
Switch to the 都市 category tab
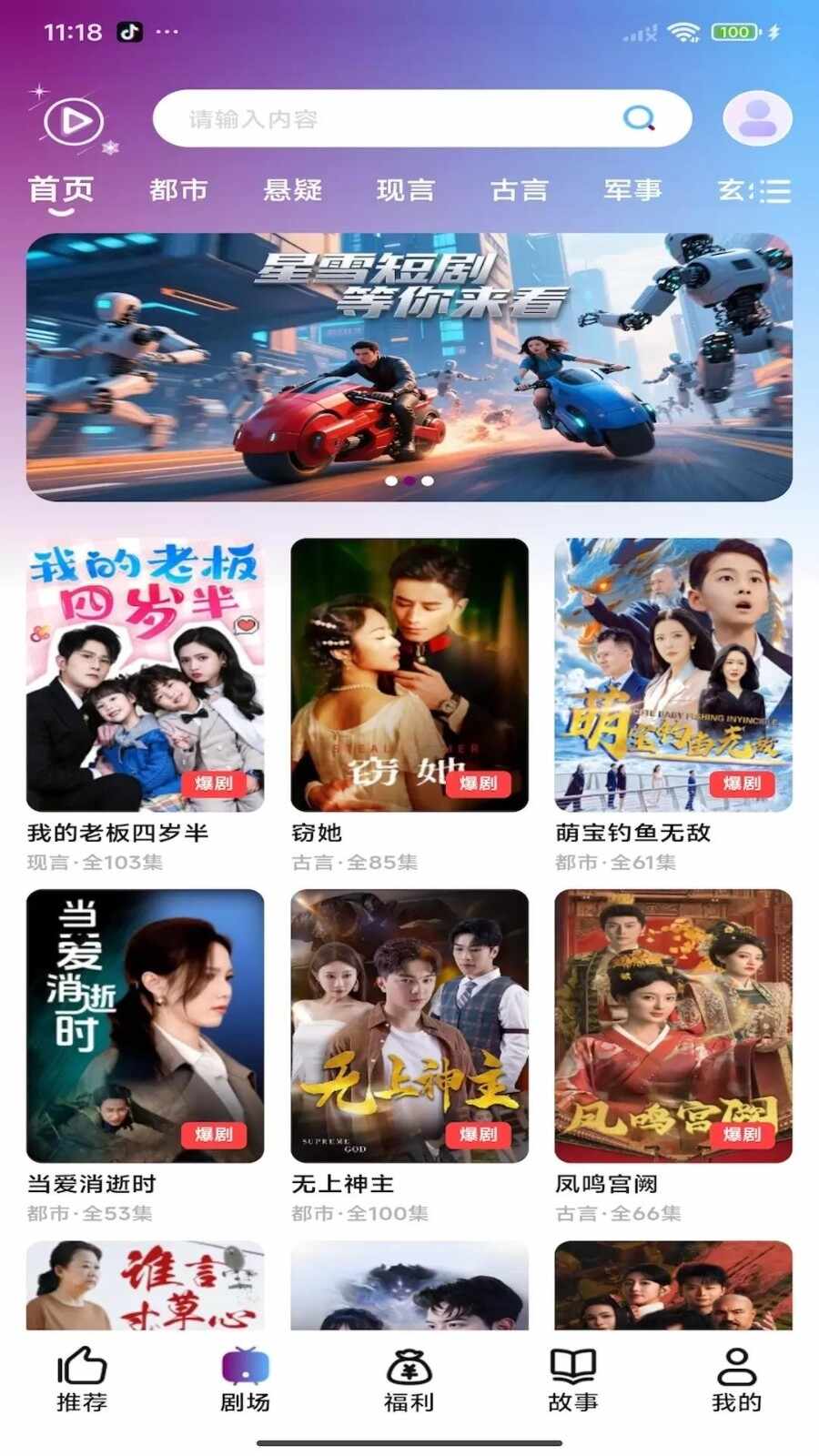(178, 190)
